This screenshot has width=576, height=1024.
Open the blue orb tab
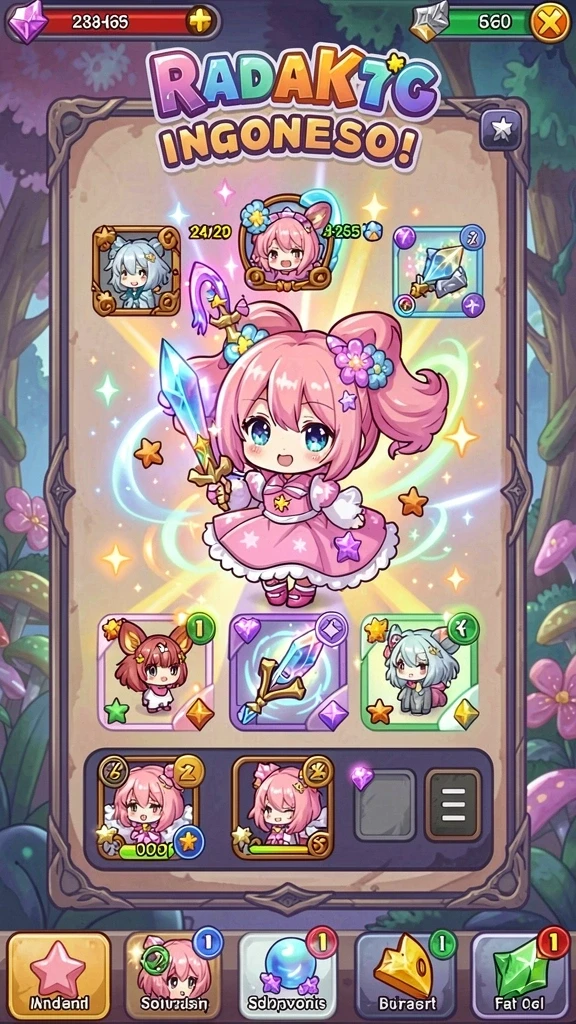click(287, 976)
